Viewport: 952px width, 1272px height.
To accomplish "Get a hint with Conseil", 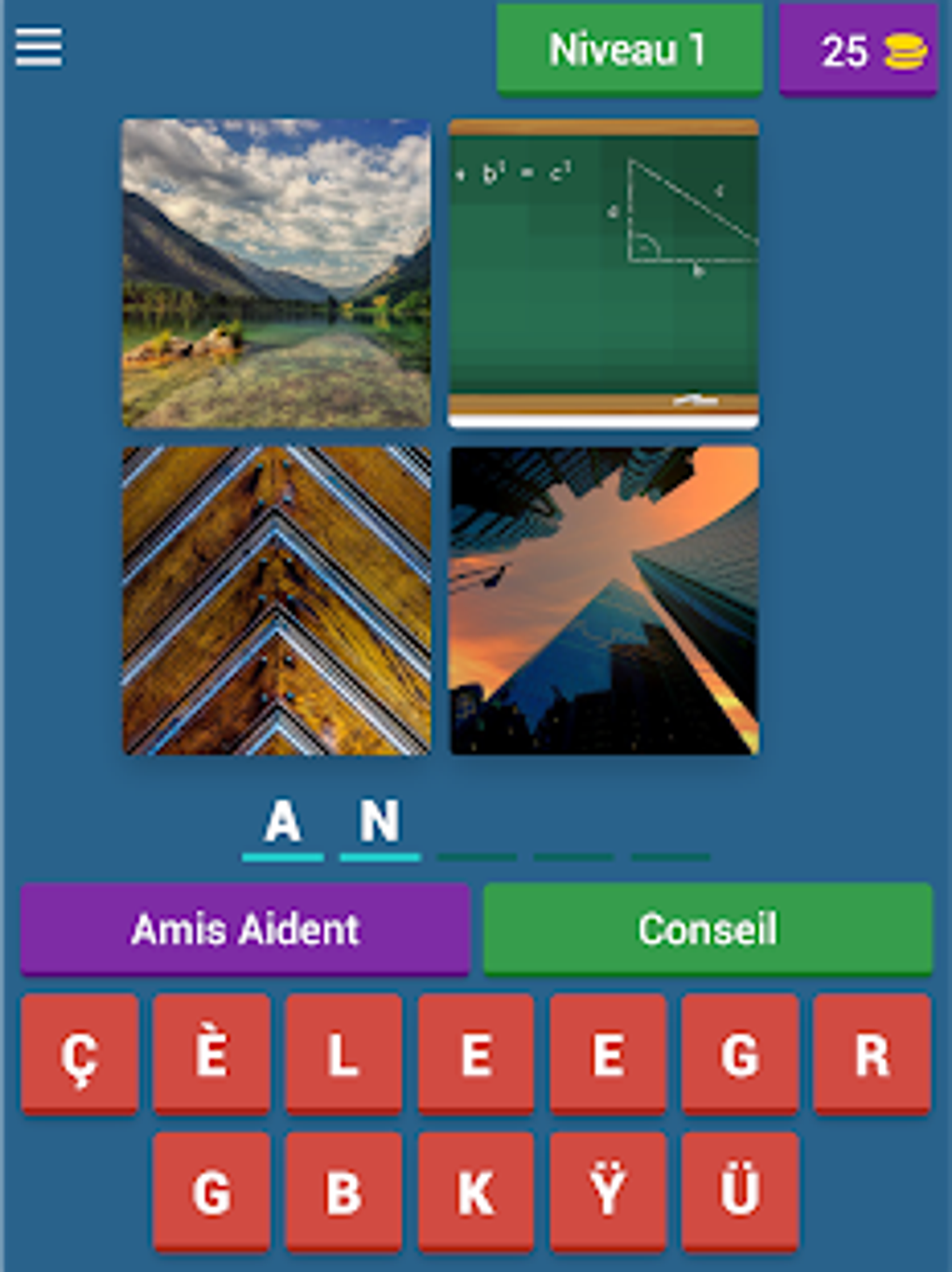I will [x=707, y=929].
